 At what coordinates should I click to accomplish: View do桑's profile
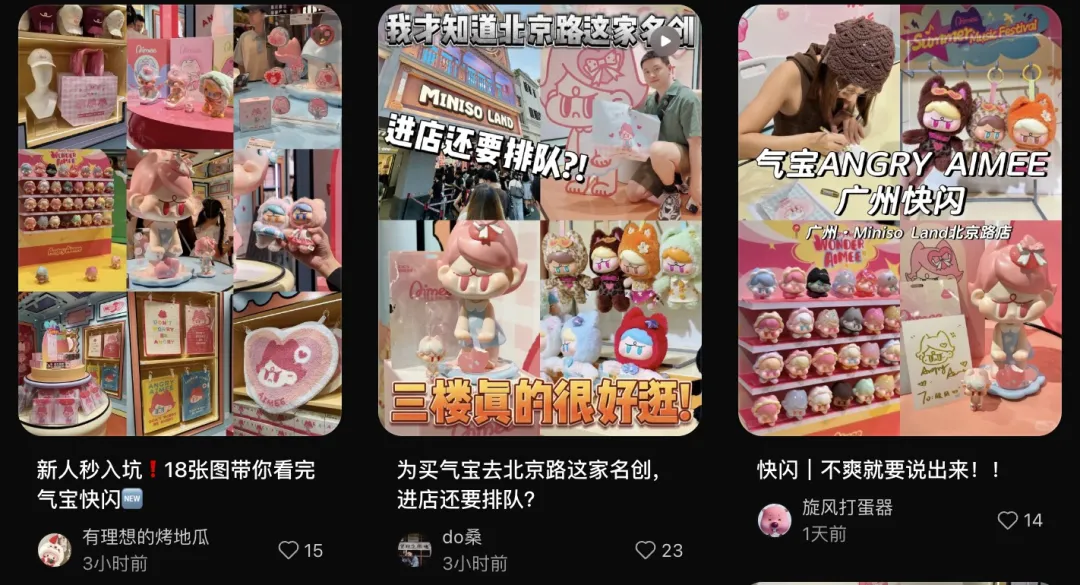coord(414,550)
